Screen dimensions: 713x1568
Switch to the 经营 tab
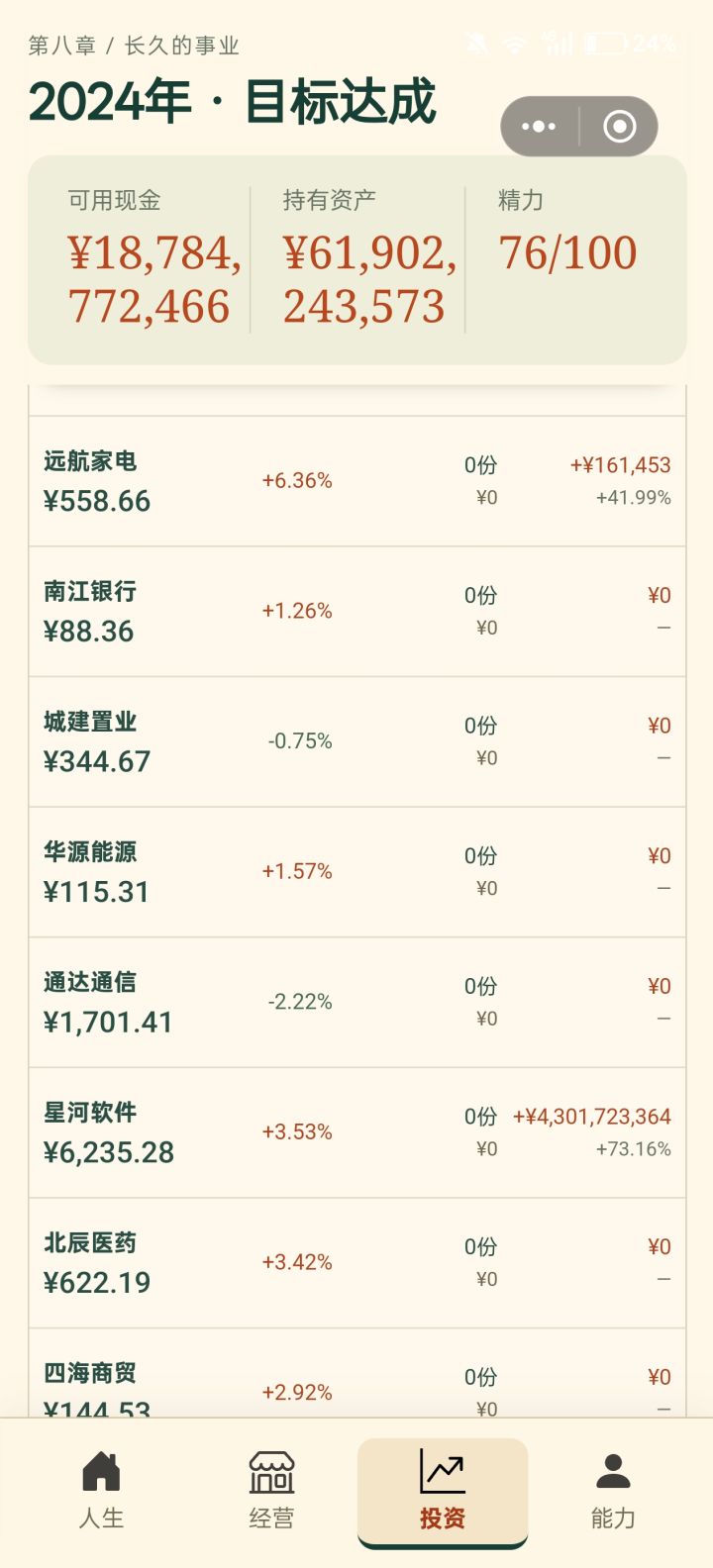[x=271, y=1491]
